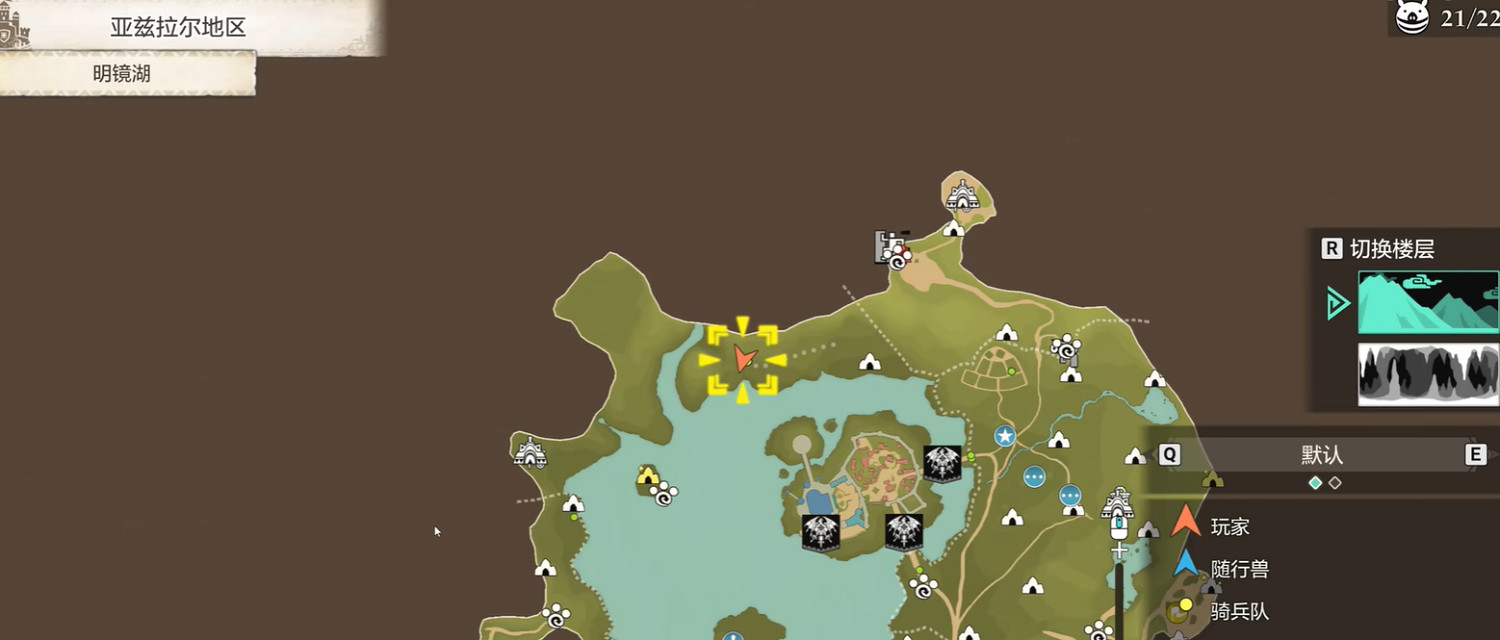Viewport: 1500px width, 640px height.
Task: Select the blue star marker on the map
Action: 1005,436
